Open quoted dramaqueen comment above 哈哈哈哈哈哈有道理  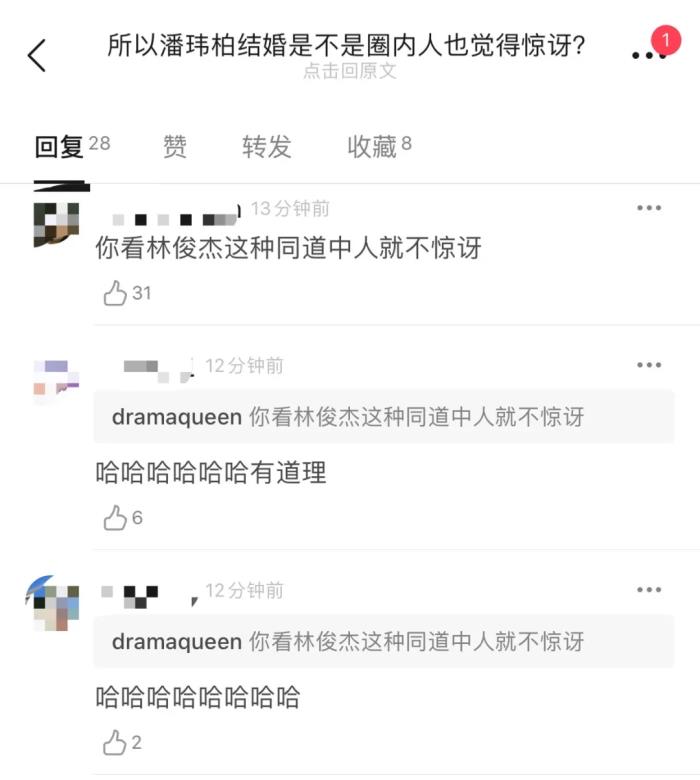click(384, 417)
